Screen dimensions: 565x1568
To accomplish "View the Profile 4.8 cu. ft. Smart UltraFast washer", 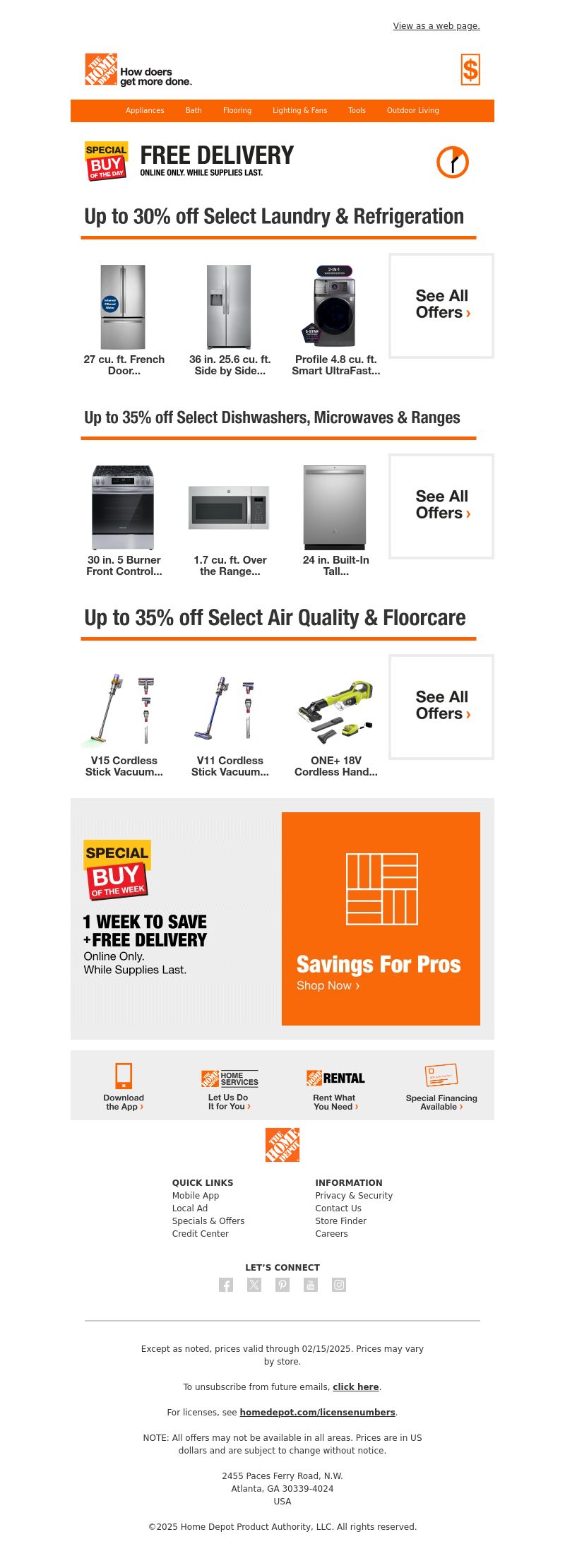I will 335,318.
